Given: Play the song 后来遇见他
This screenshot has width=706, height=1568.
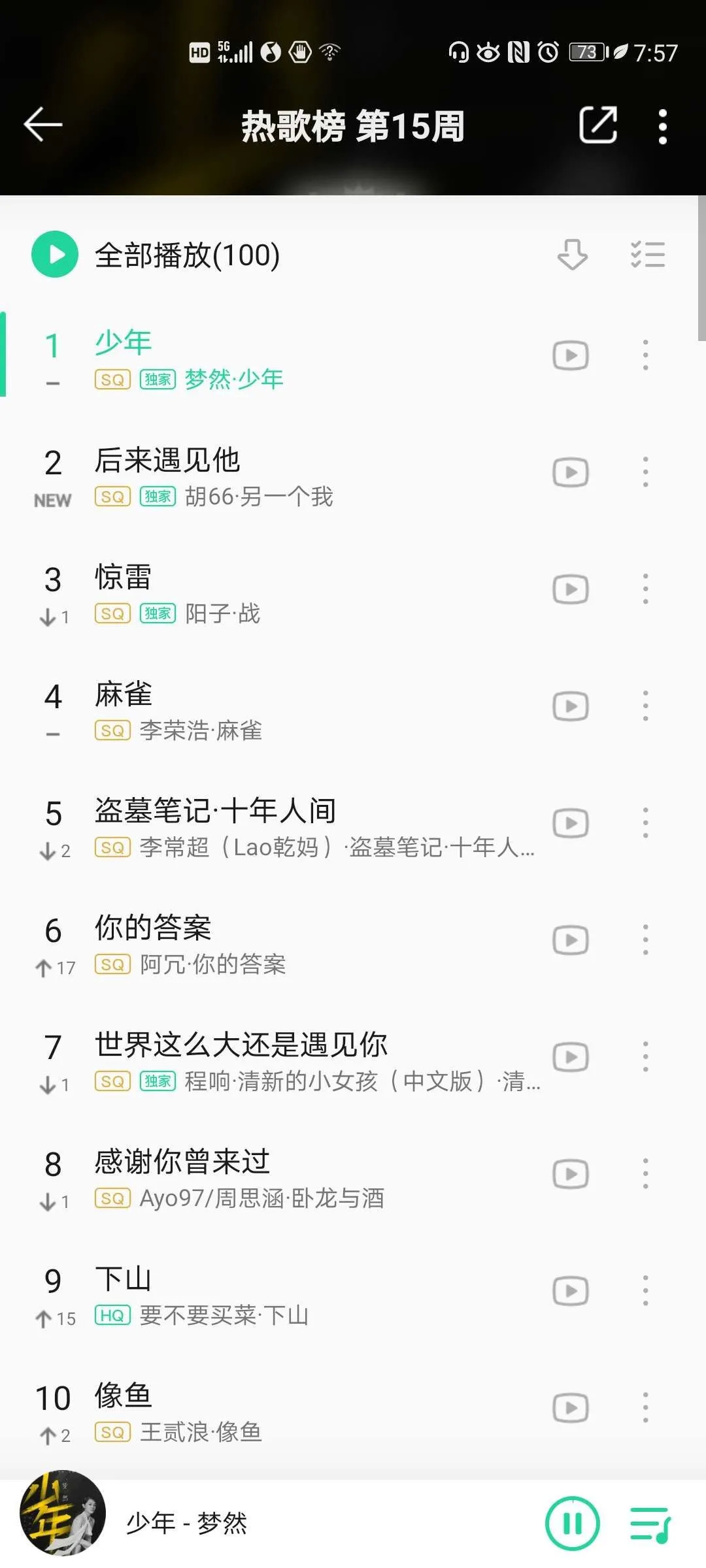Looking at the screenshot, I should click(x=167, y=461).
